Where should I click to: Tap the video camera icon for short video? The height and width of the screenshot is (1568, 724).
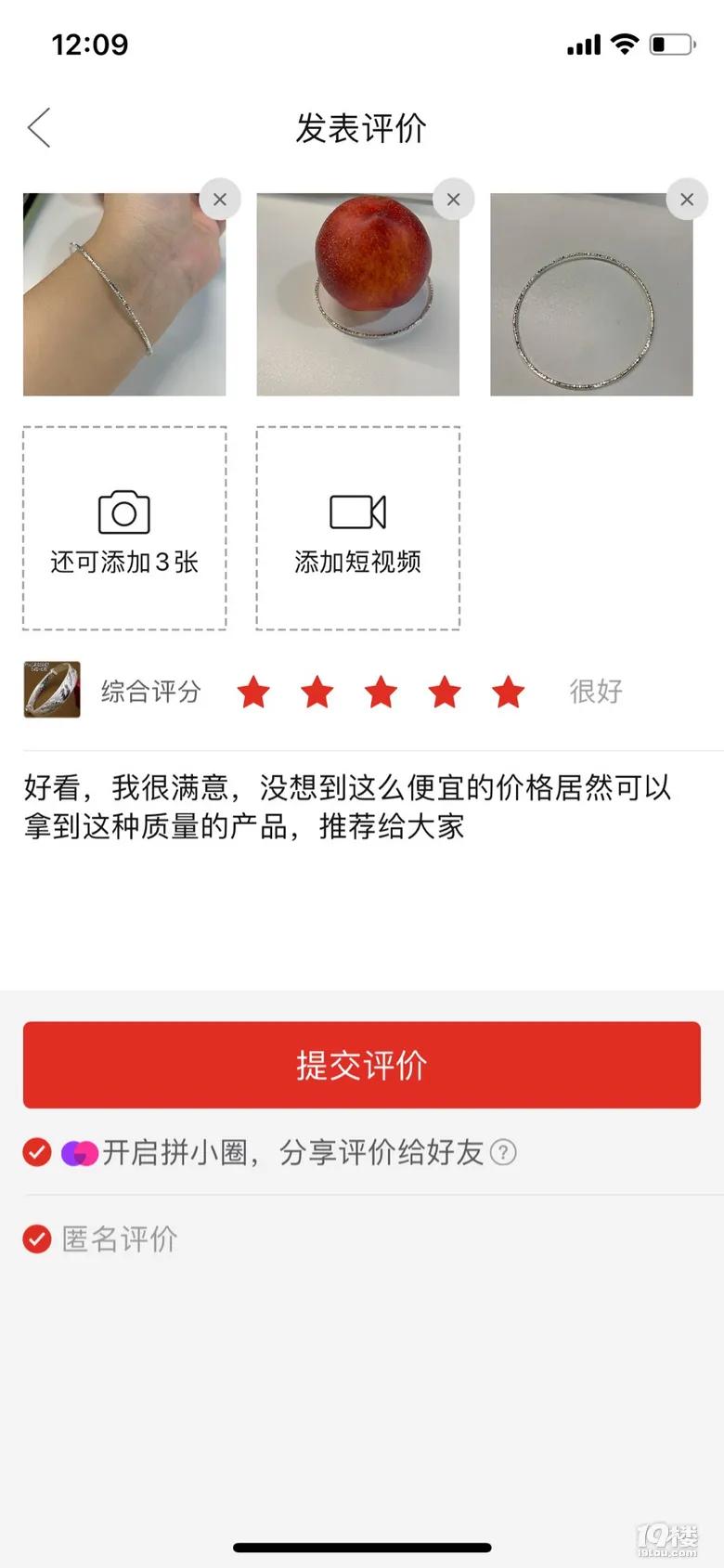357,510
